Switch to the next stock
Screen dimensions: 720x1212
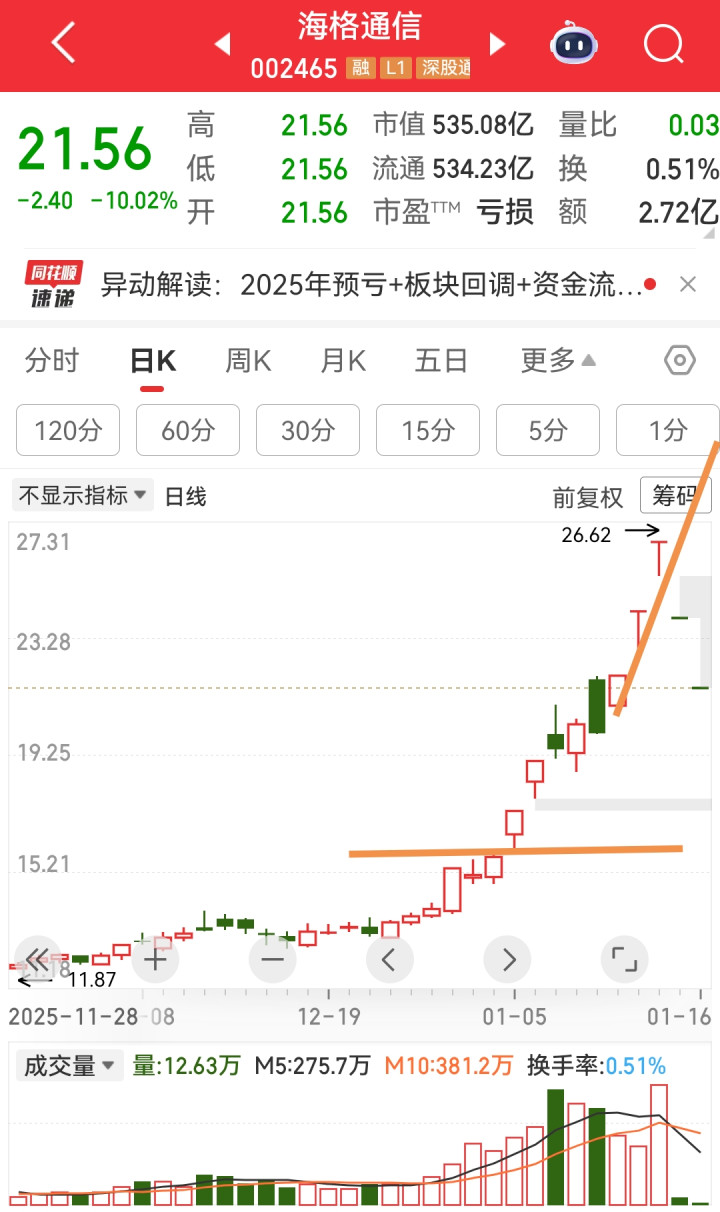point(497,43)
